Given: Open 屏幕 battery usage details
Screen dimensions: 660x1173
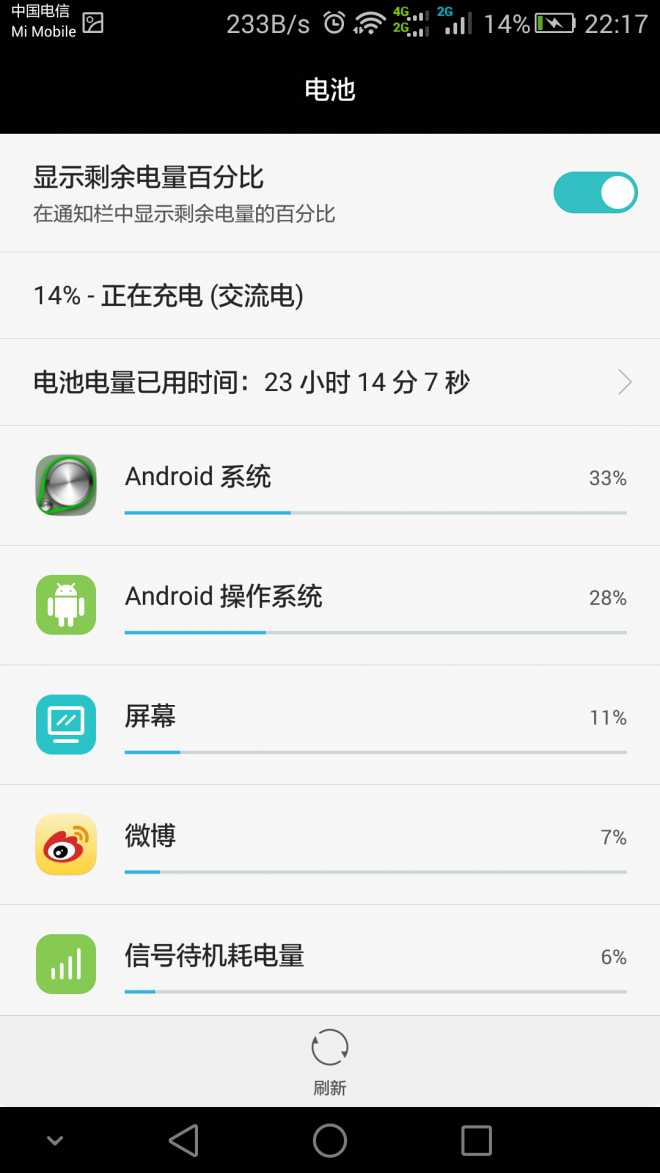Looking at the screenshot, I should pyautogui.click(x=330, y=725).
